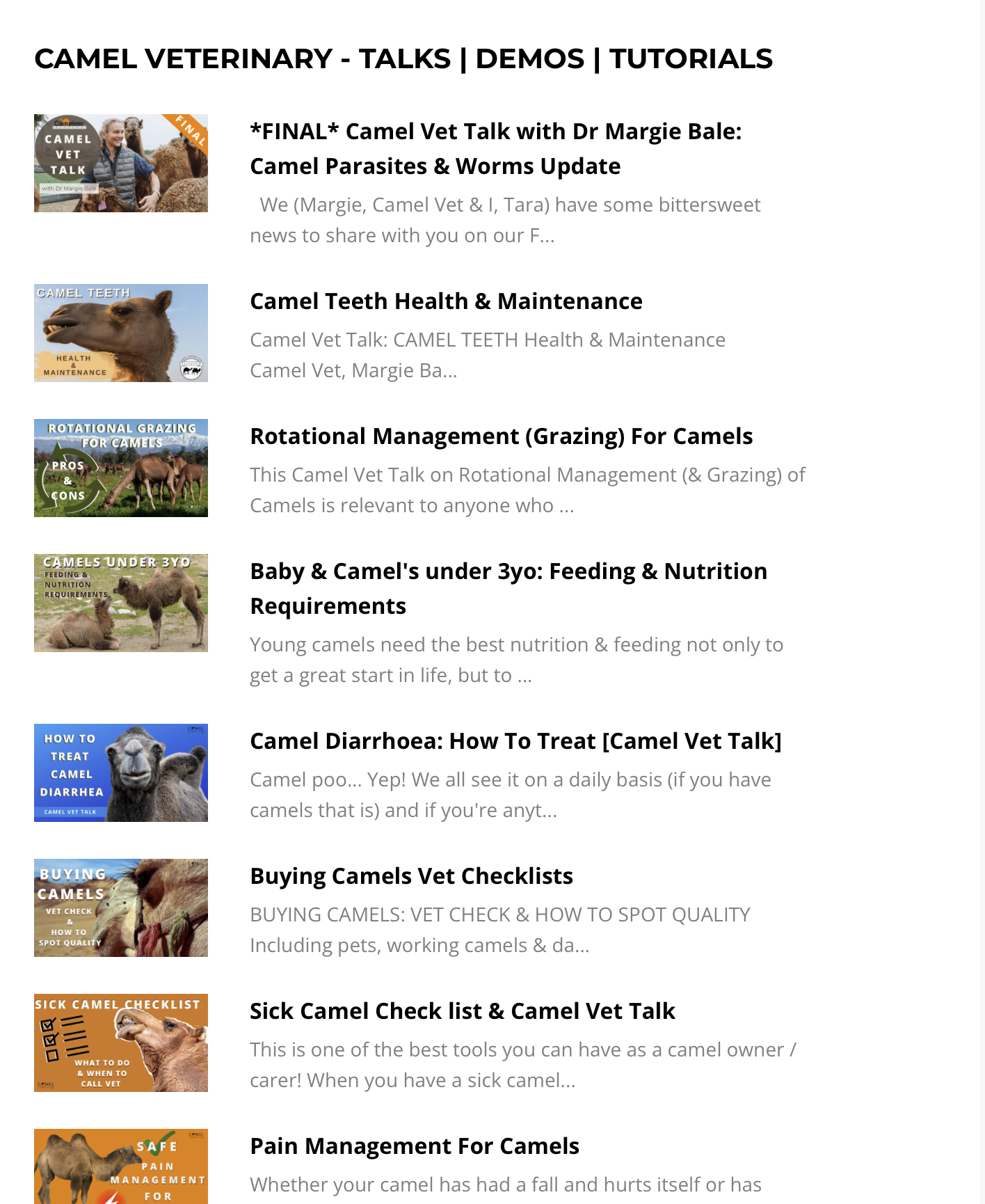This screenshot has height=1204, width=985.
Task: Open Camel Teeth Health & Maintenance article
Action: point(446,301)
